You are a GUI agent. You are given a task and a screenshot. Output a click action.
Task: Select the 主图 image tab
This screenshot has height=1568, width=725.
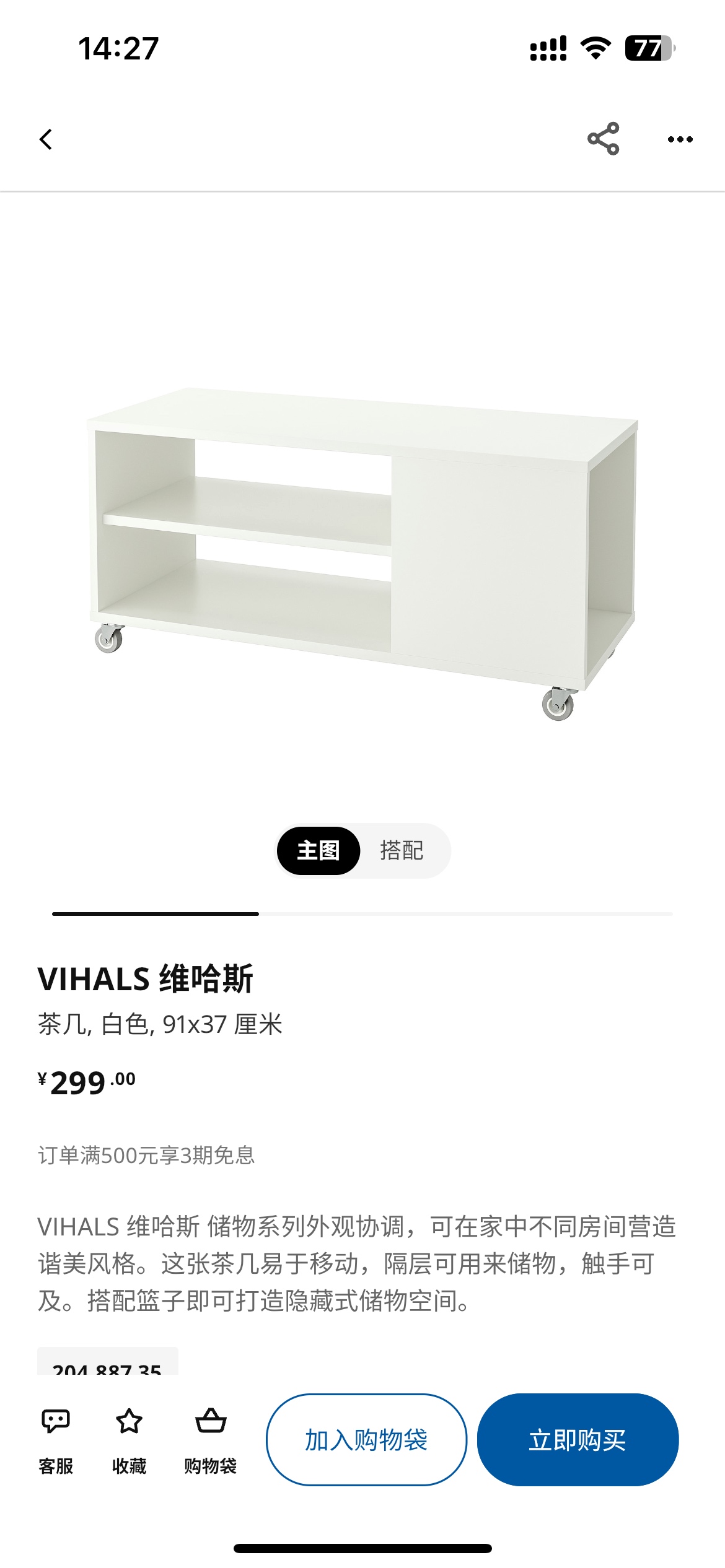pyautogui.click(x=319, y=851)
